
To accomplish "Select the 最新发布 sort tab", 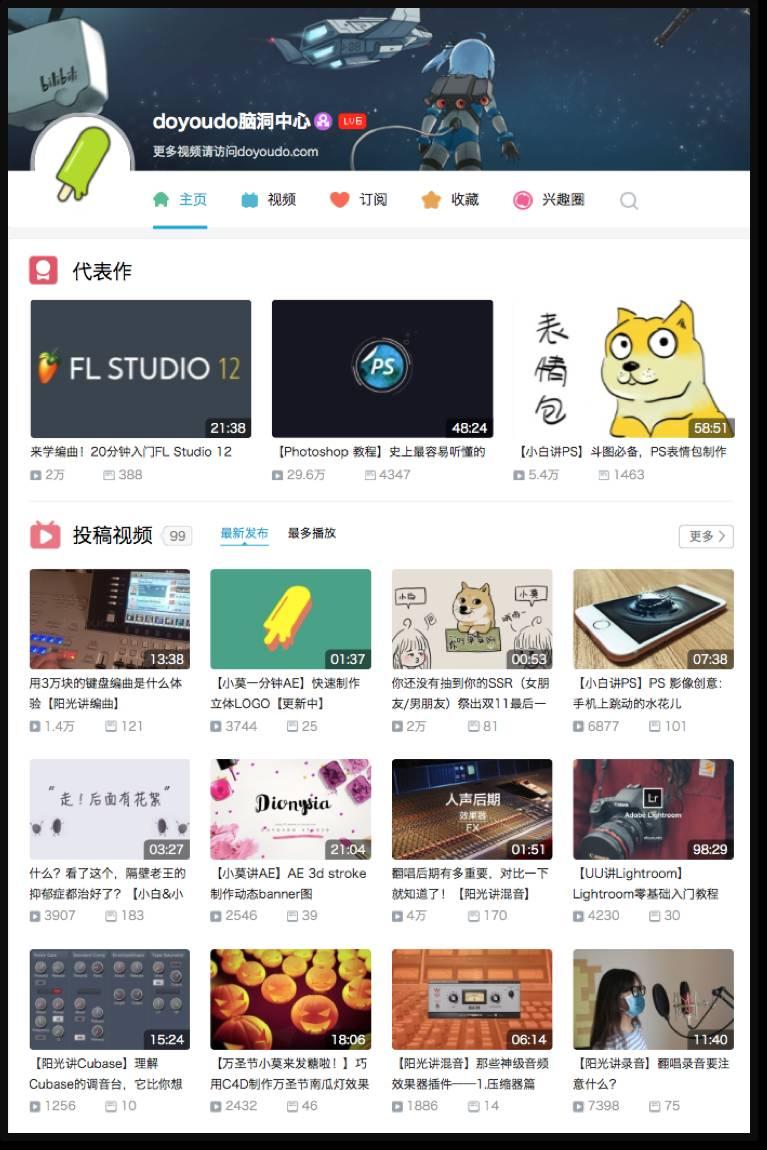I will pos(244,533).
